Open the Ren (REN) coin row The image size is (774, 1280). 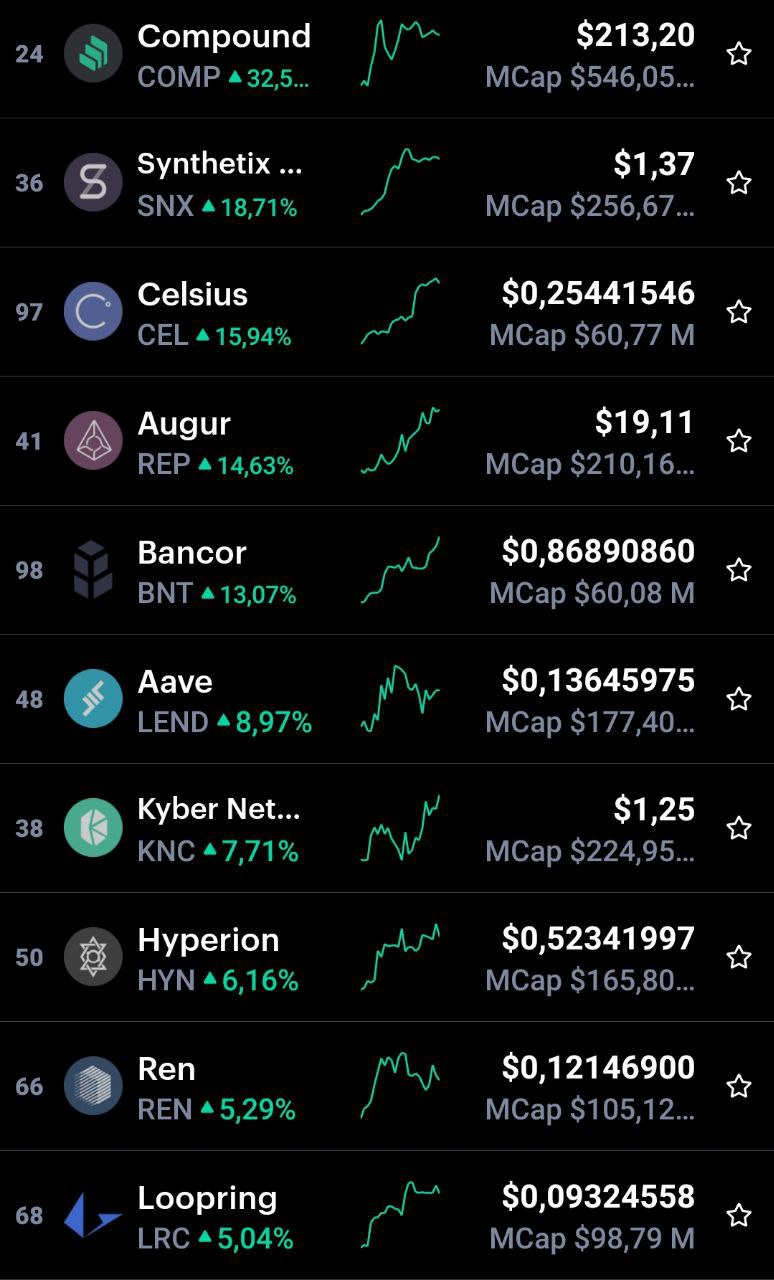pos(387,1086)
